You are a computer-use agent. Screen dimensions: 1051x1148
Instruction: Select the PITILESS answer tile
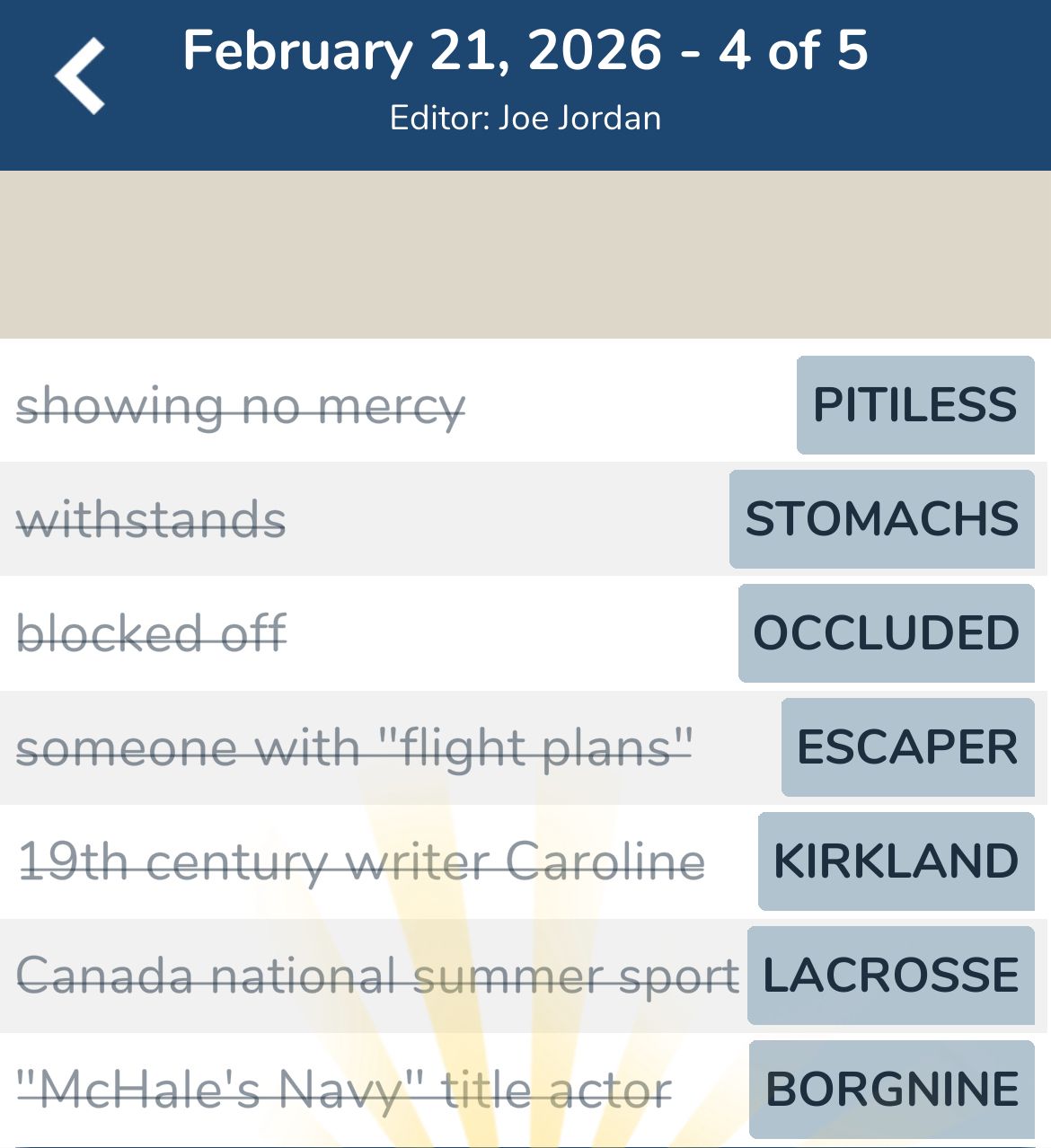tap(914, 406)
